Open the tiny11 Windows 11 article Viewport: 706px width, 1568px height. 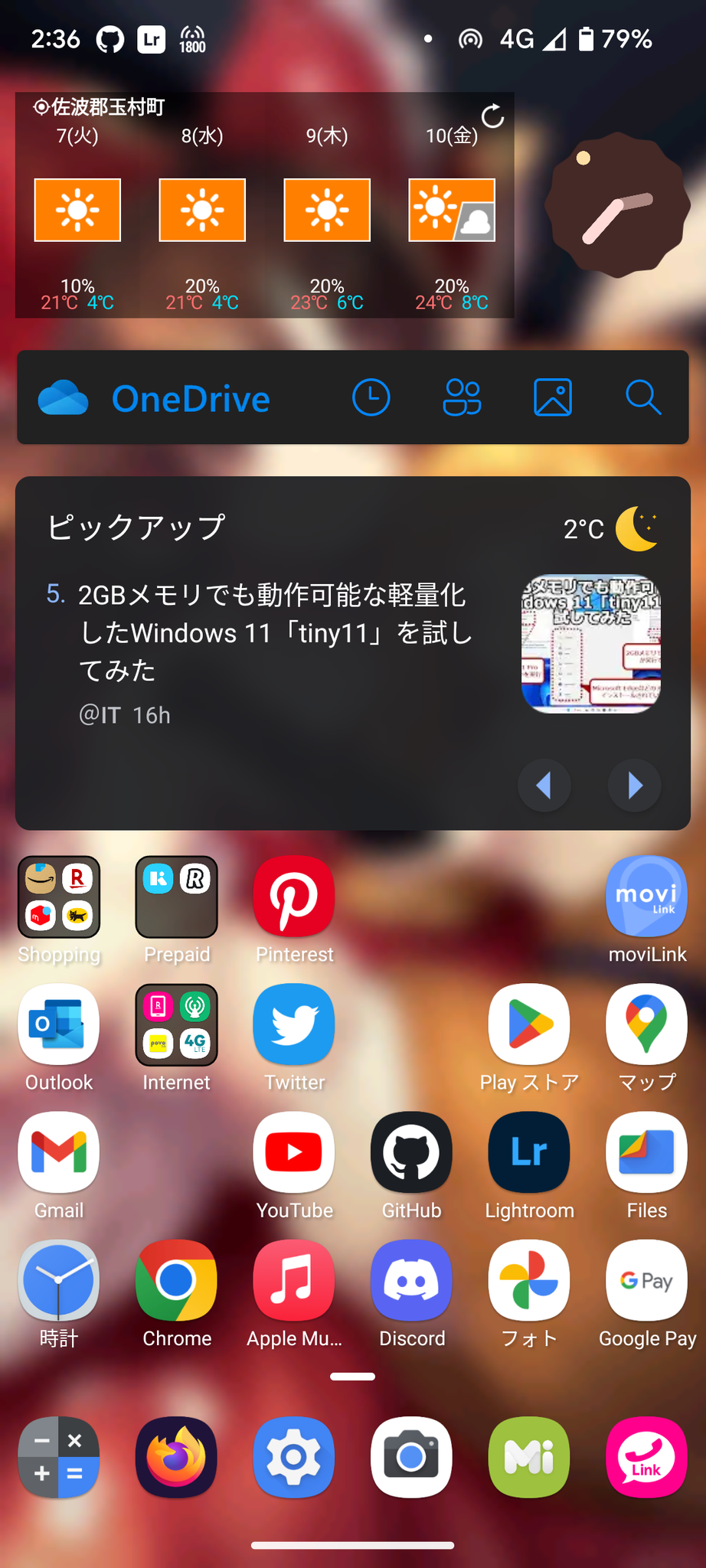276,632
